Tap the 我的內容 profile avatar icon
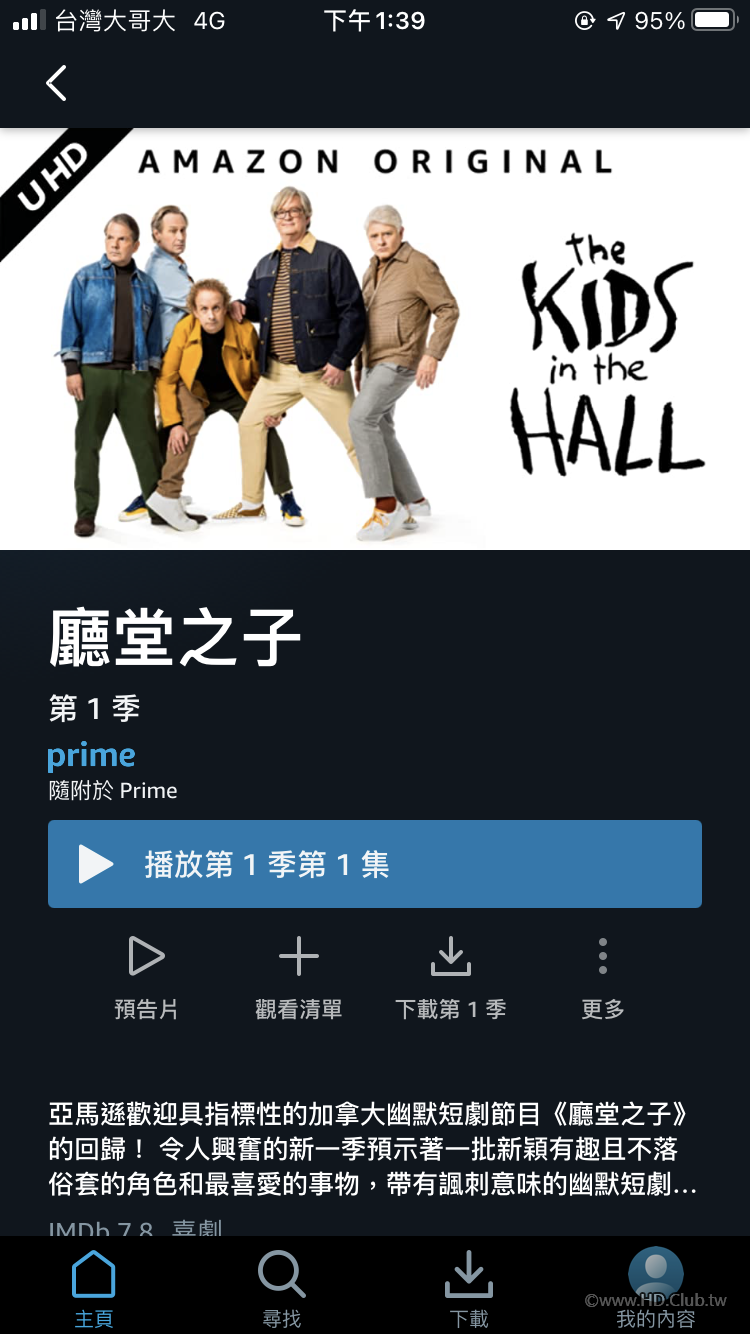Image resolution: width=750 pixels, height=1334 pixels. point(655,1271)
